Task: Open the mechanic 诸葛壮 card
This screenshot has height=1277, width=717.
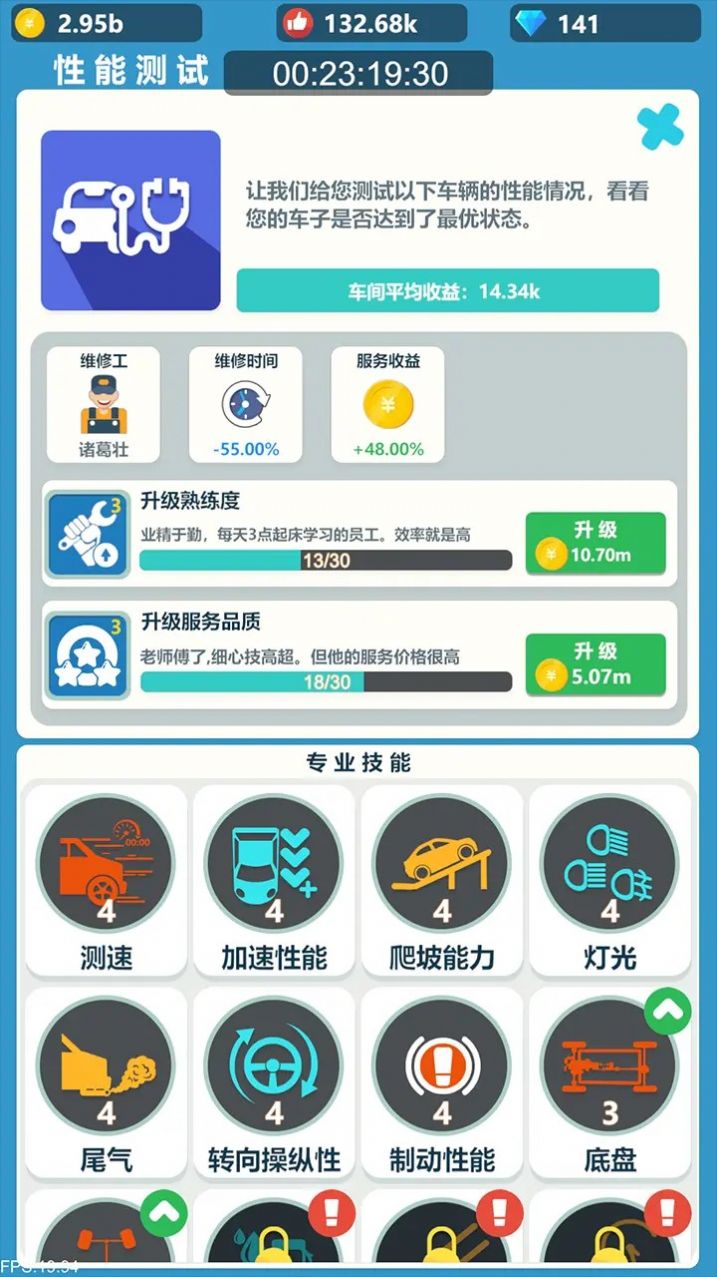Action: 103,405
